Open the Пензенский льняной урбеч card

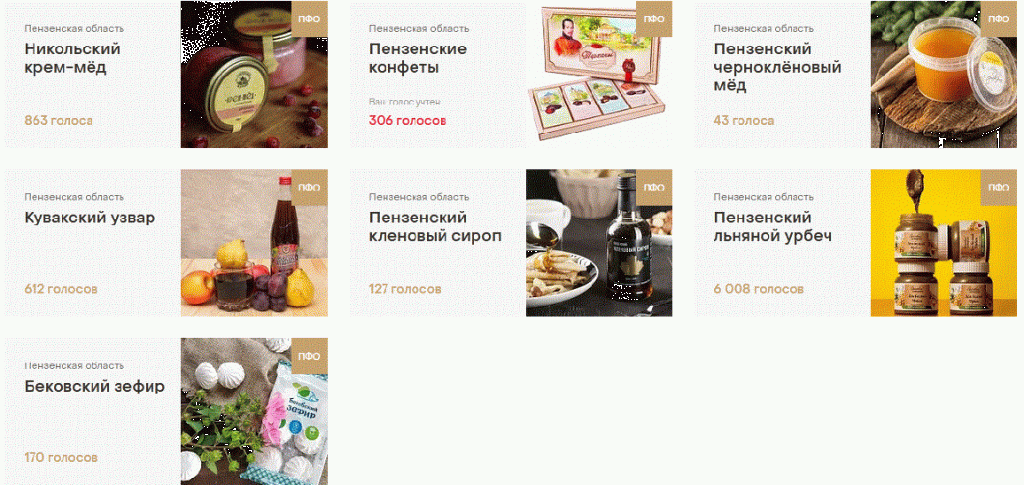coord(773,227)
